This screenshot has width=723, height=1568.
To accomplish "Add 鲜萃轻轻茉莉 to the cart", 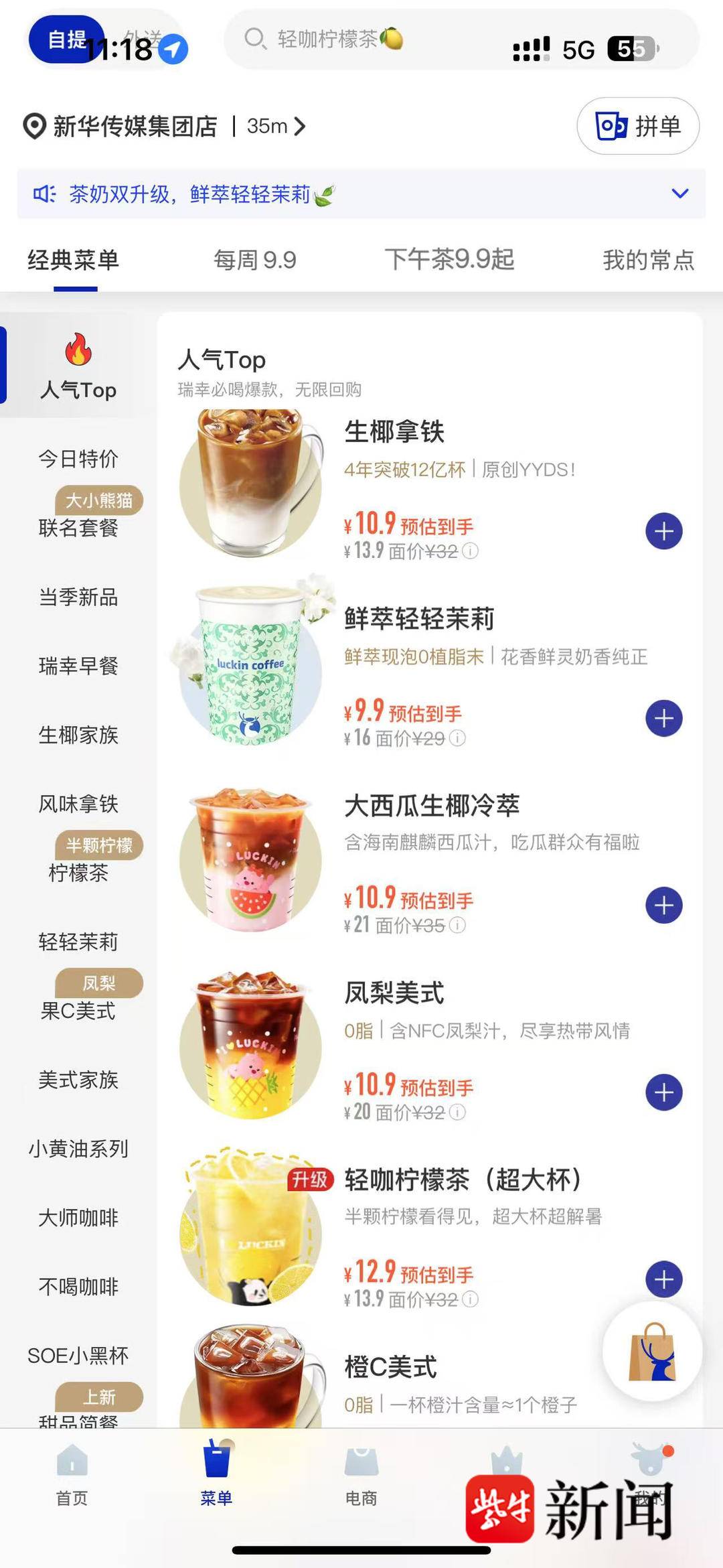I will click(x=663, y=718).
